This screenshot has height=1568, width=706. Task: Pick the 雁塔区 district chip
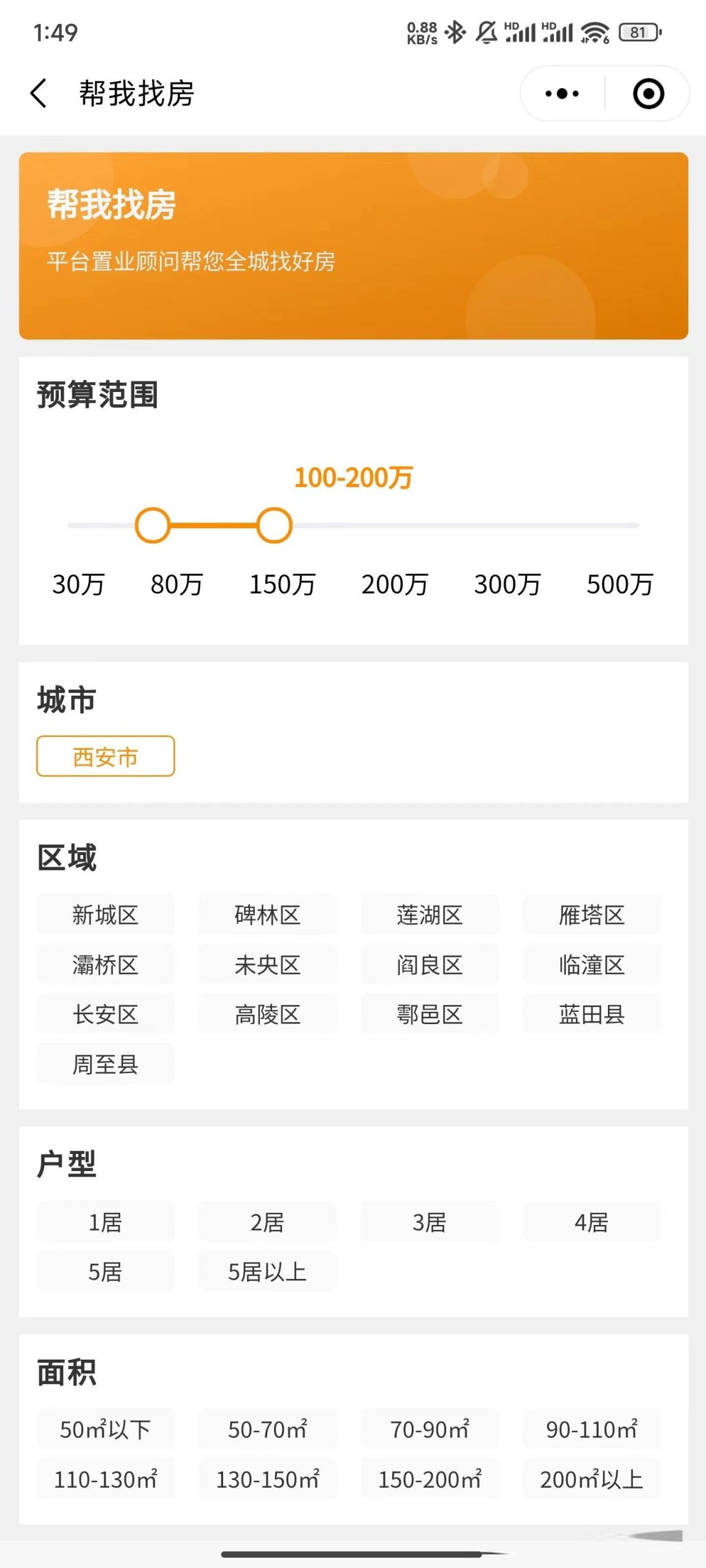(x=591, y=915)
